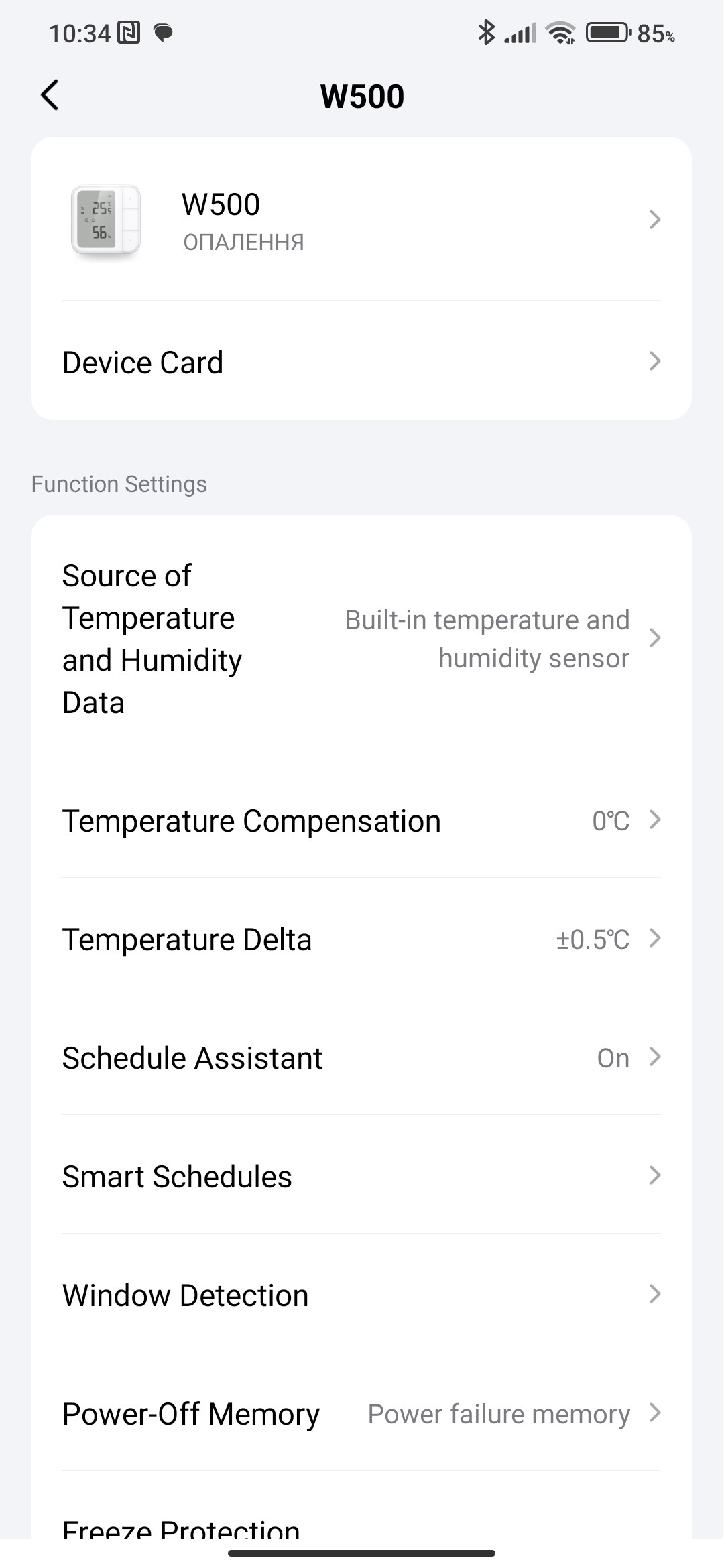Open Window Detection settings
Viewport: 724px width, 1568px height.
(x=361, y=1295)
